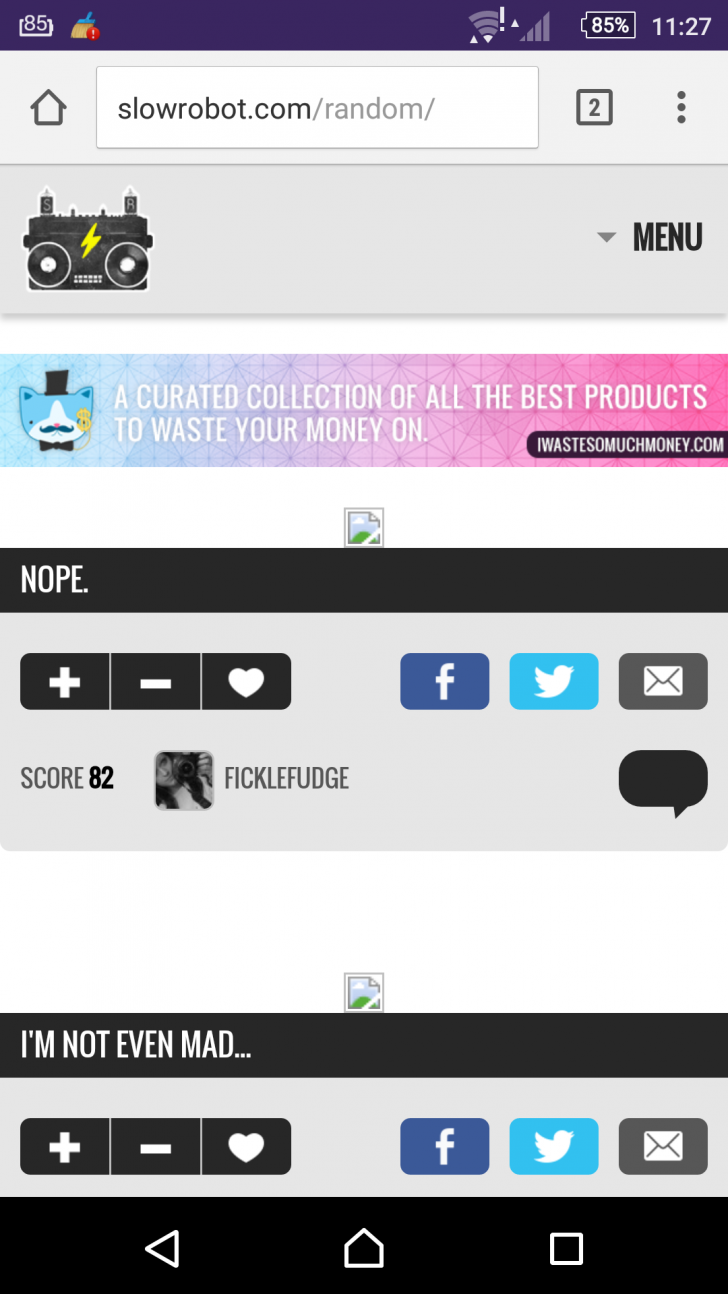728x1294 pixels.
Task: Upvote the 'I'm not even mad' post
Action: tap(65, 1147)
